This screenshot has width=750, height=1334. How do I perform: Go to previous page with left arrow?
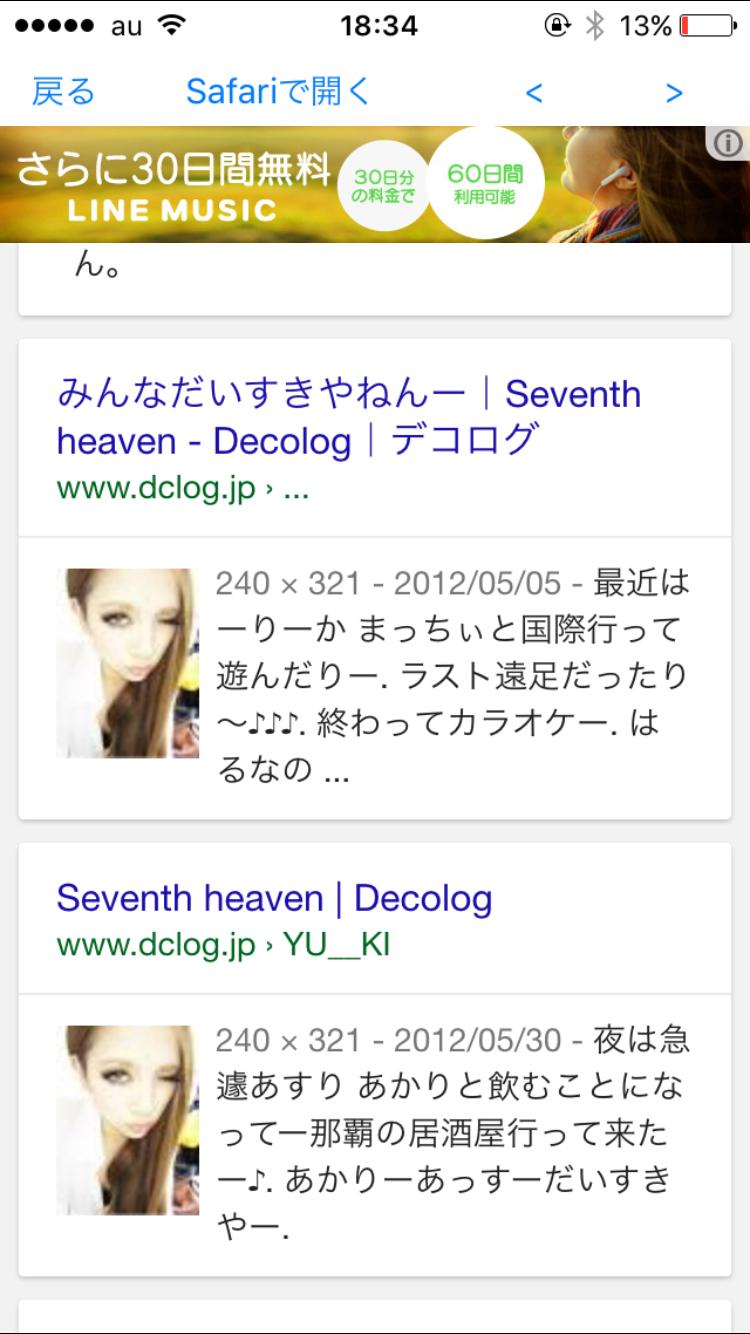point(534,93)
